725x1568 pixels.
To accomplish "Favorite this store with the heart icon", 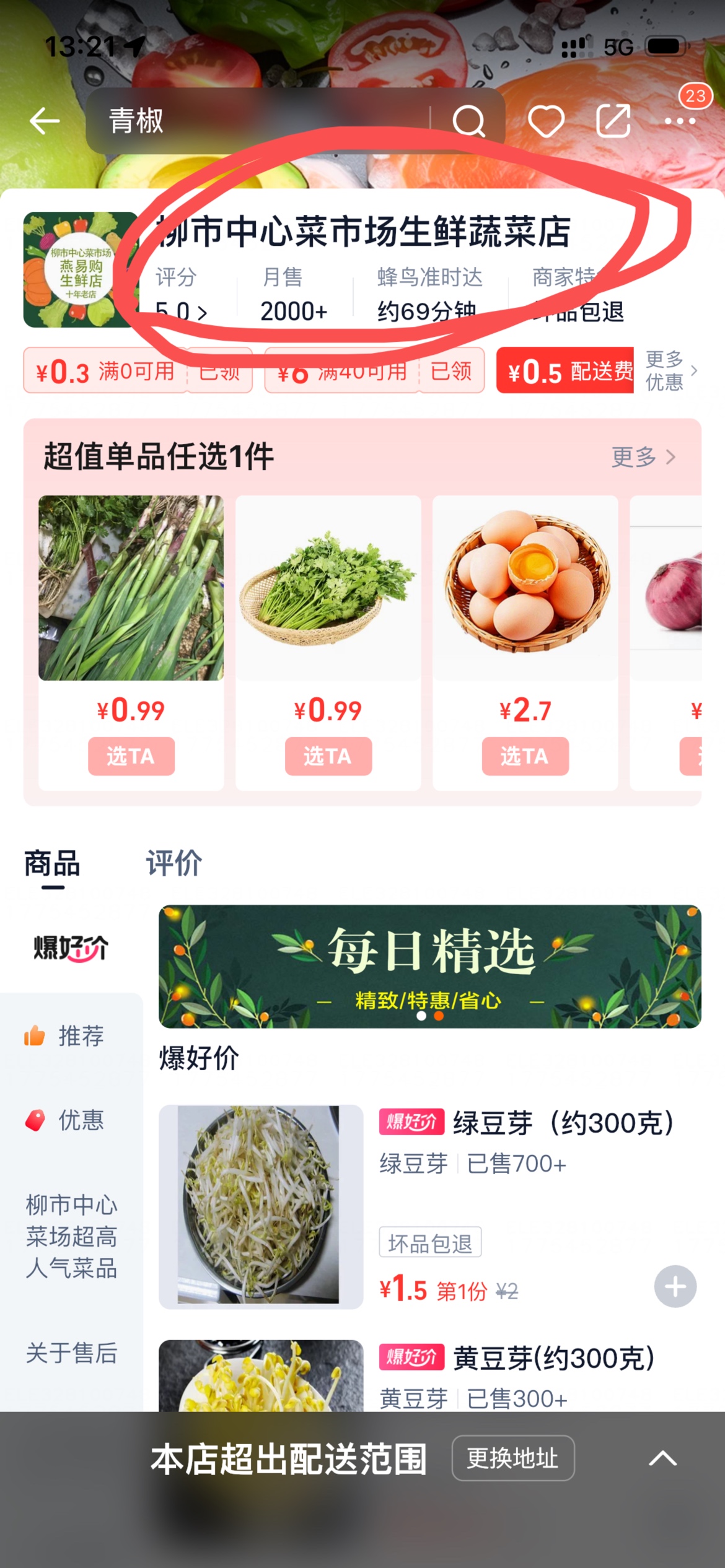I will [x=546, y=120].
